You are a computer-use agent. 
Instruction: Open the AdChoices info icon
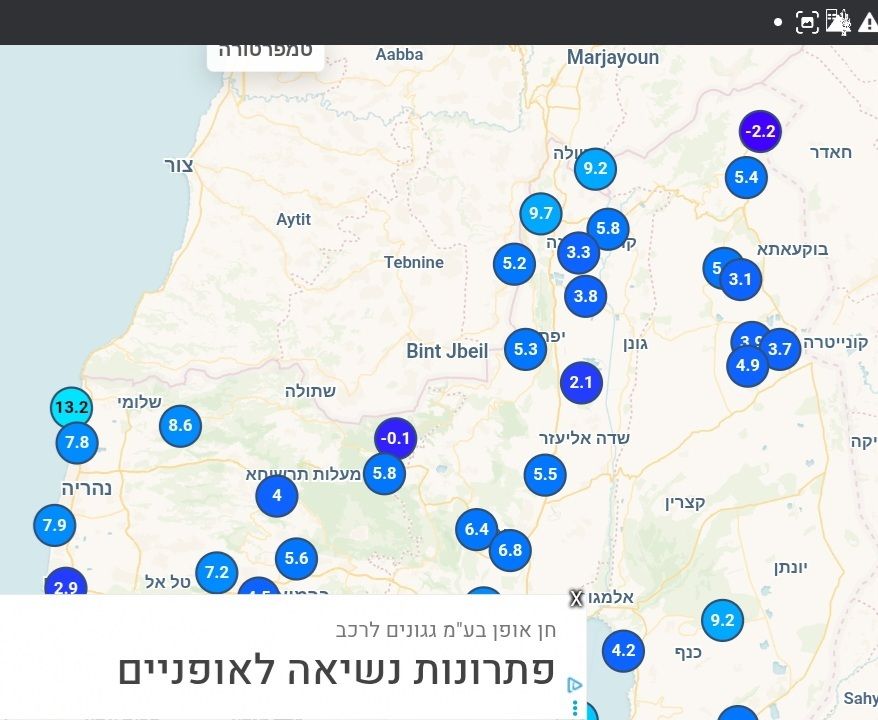(x=574, y=685)
